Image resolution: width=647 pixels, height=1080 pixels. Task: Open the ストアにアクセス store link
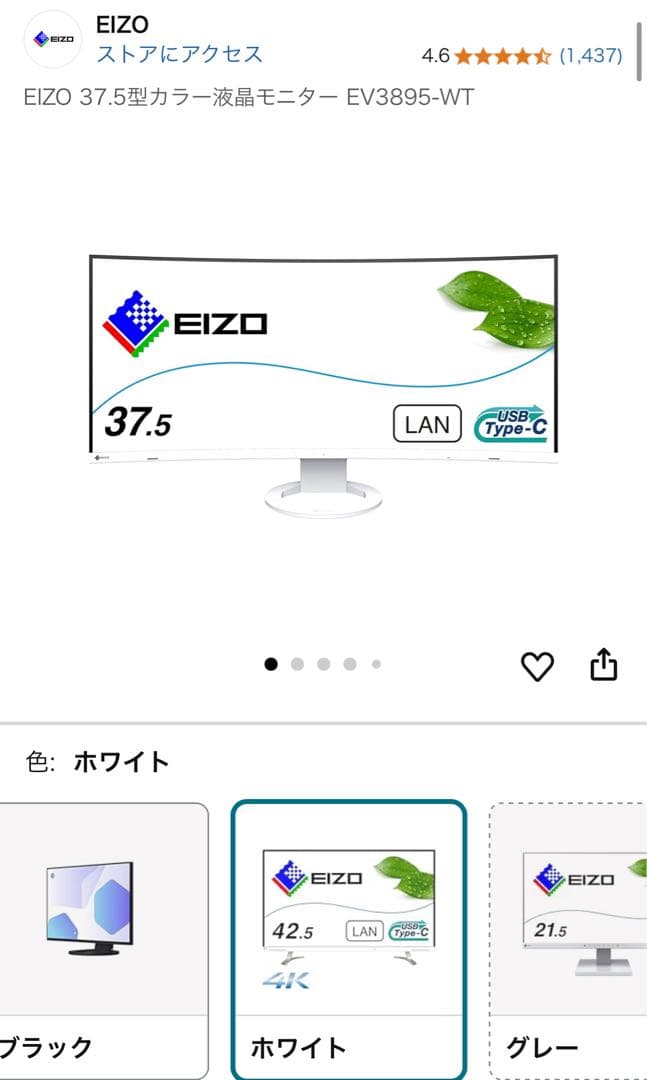tap(179, 54)
